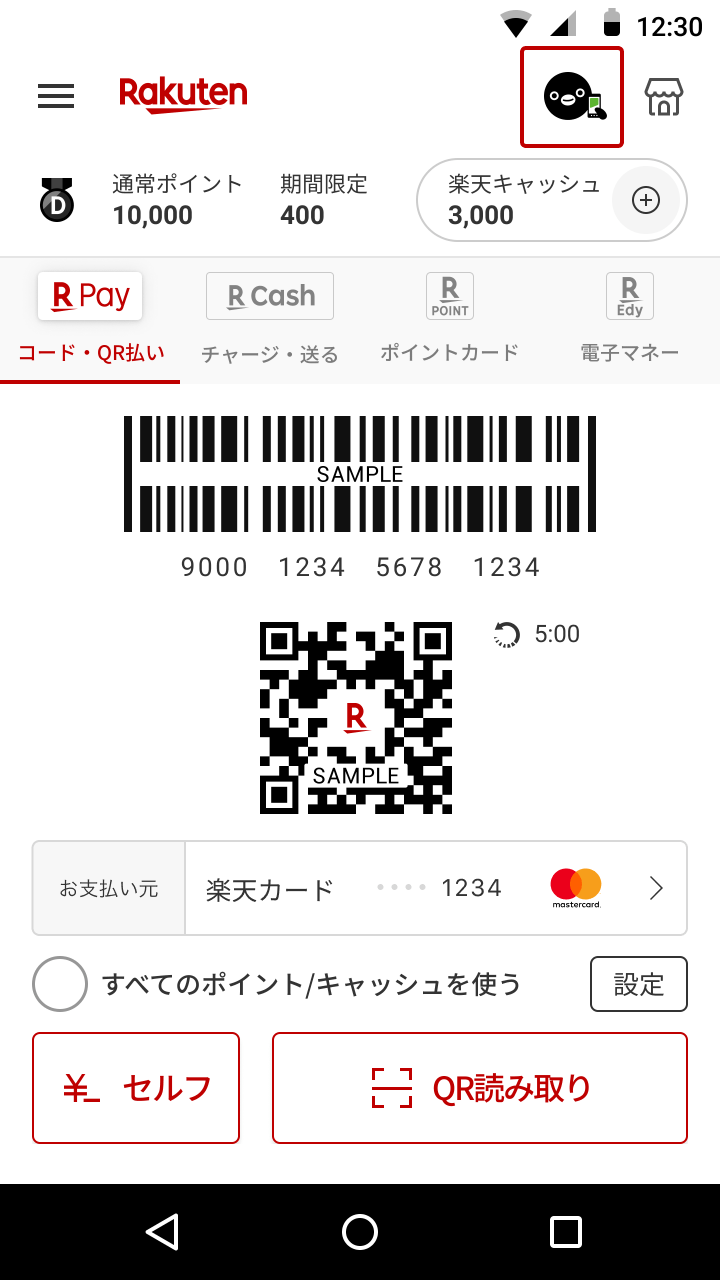The image size is (720, 1280).
Task: Switch to the コード・QR払い tab
Action: click(x=90, y=321)
